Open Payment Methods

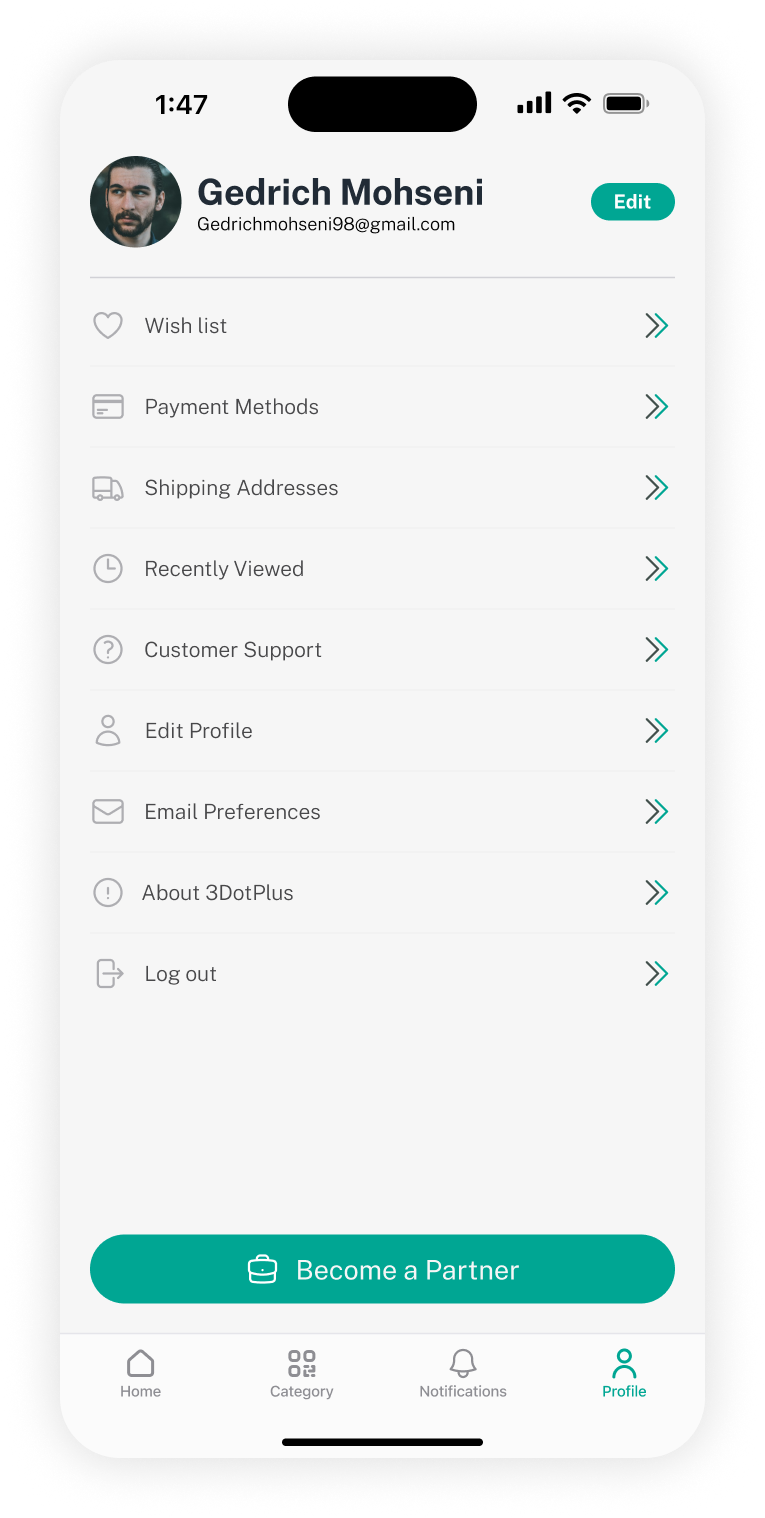coord(382,407)
